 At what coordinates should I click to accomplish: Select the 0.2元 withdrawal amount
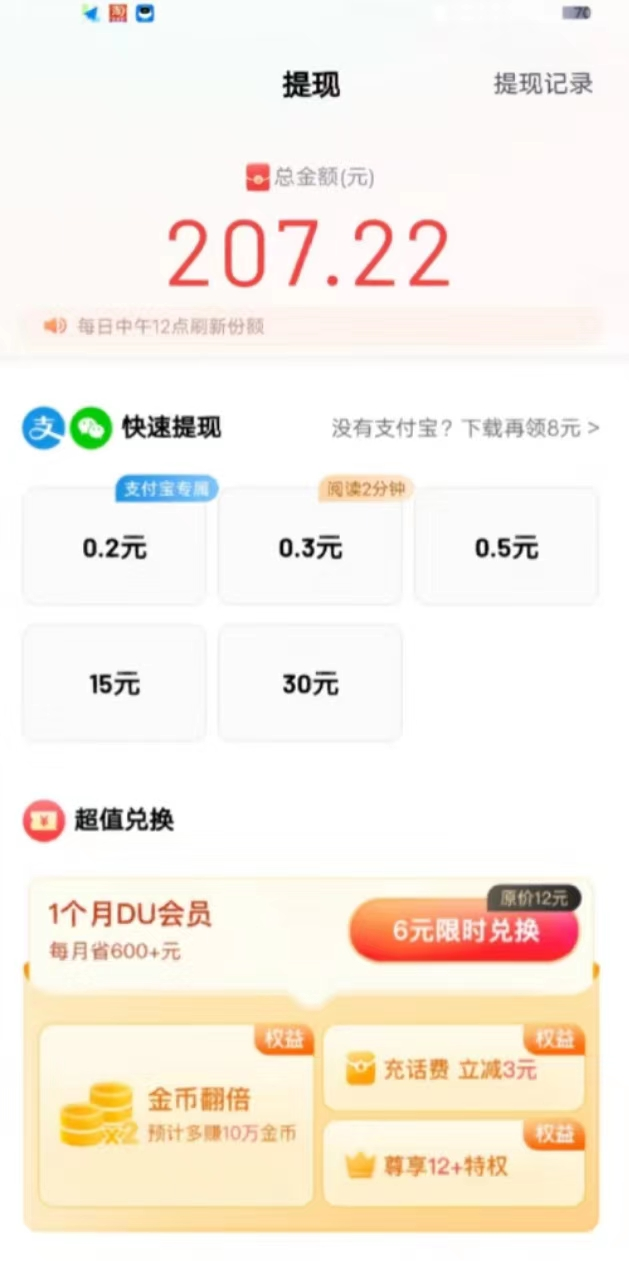tap(113, 547)
